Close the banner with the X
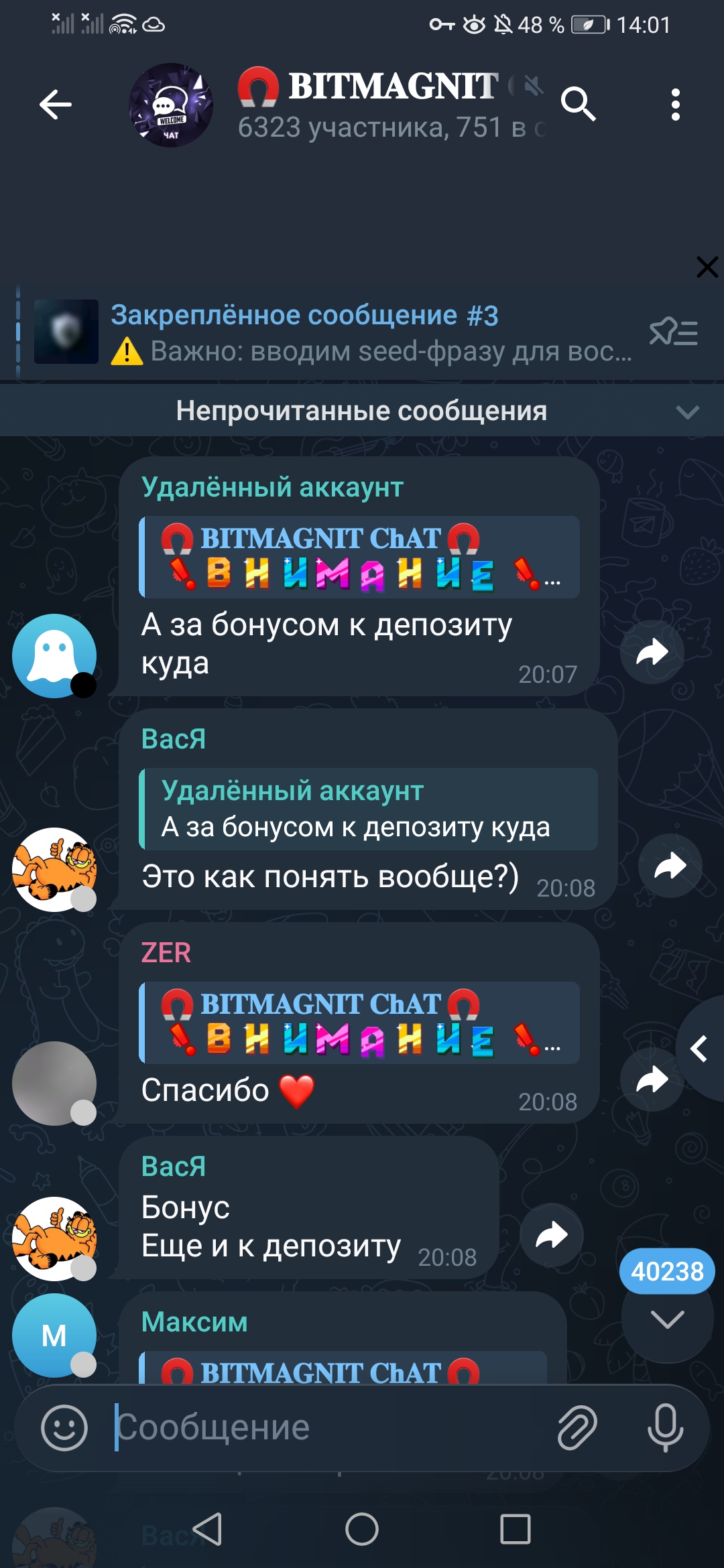Viewport: 724px width, 1568px height. 707,267
